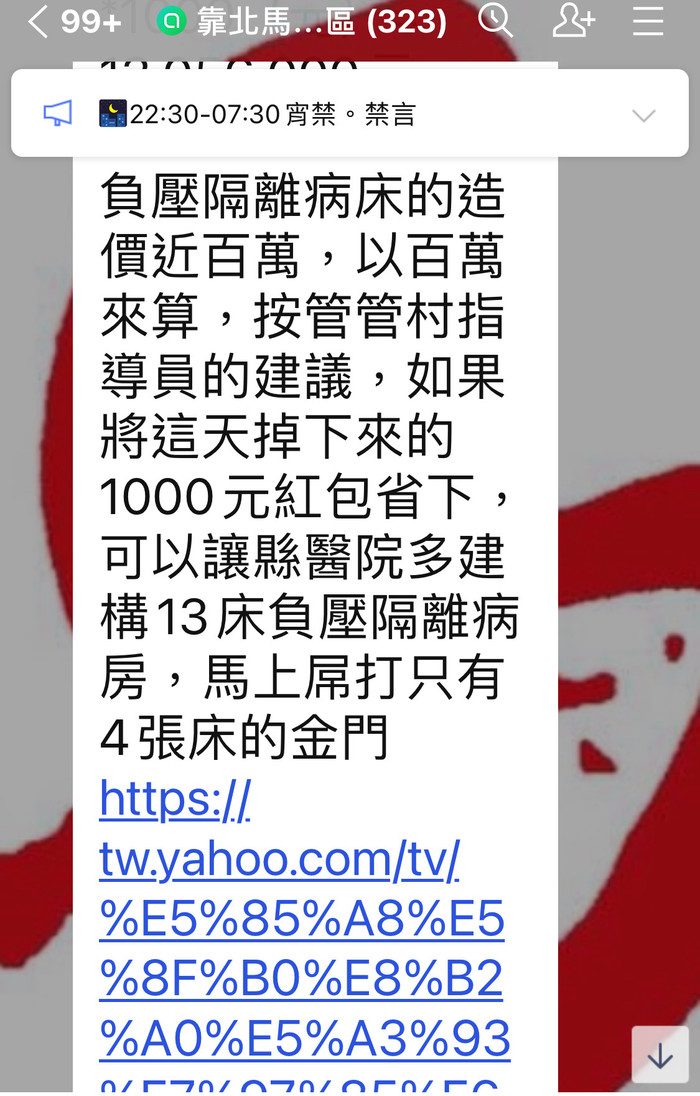
Task: Expand the pinned announcement banner
Action: (x=643, y=115)
